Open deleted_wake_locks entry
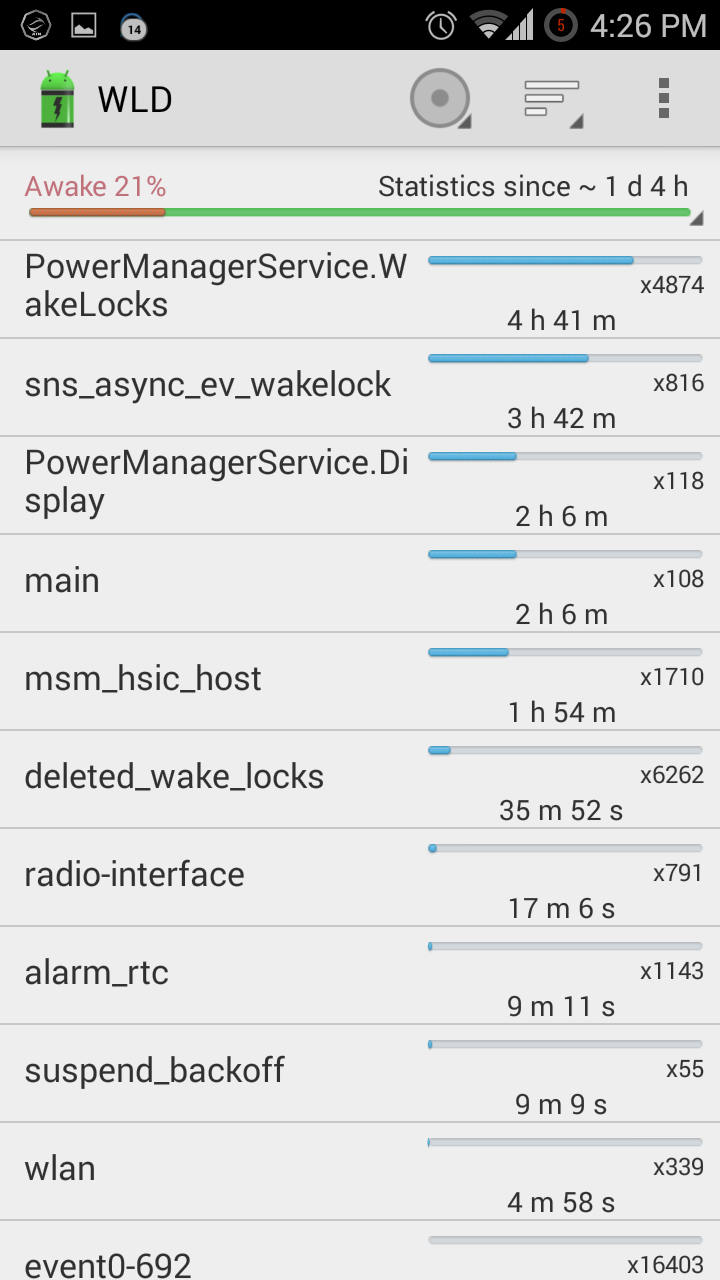 pos(360,780)
